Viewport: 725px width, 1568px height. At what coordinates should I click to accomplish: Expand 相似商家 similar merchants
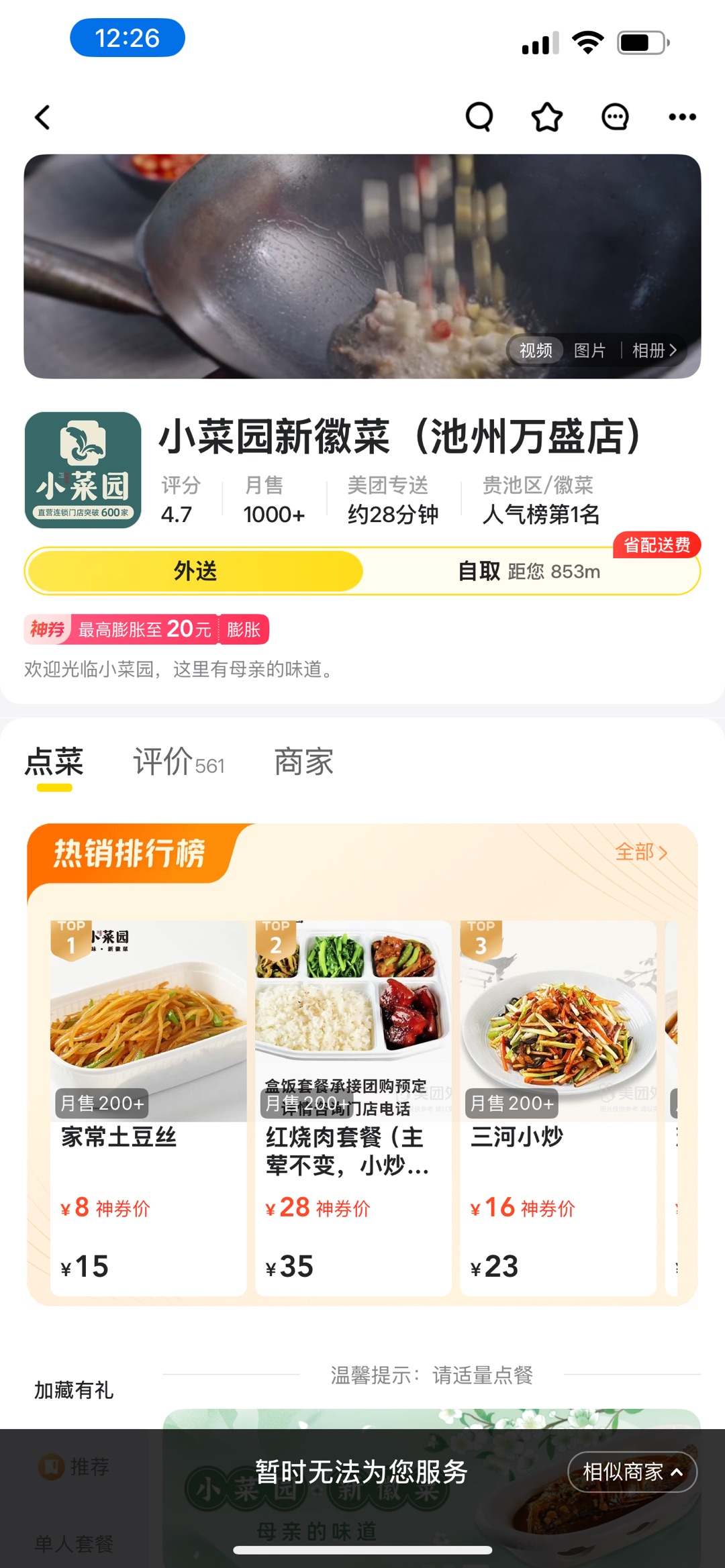click(x=632, y=1472)
